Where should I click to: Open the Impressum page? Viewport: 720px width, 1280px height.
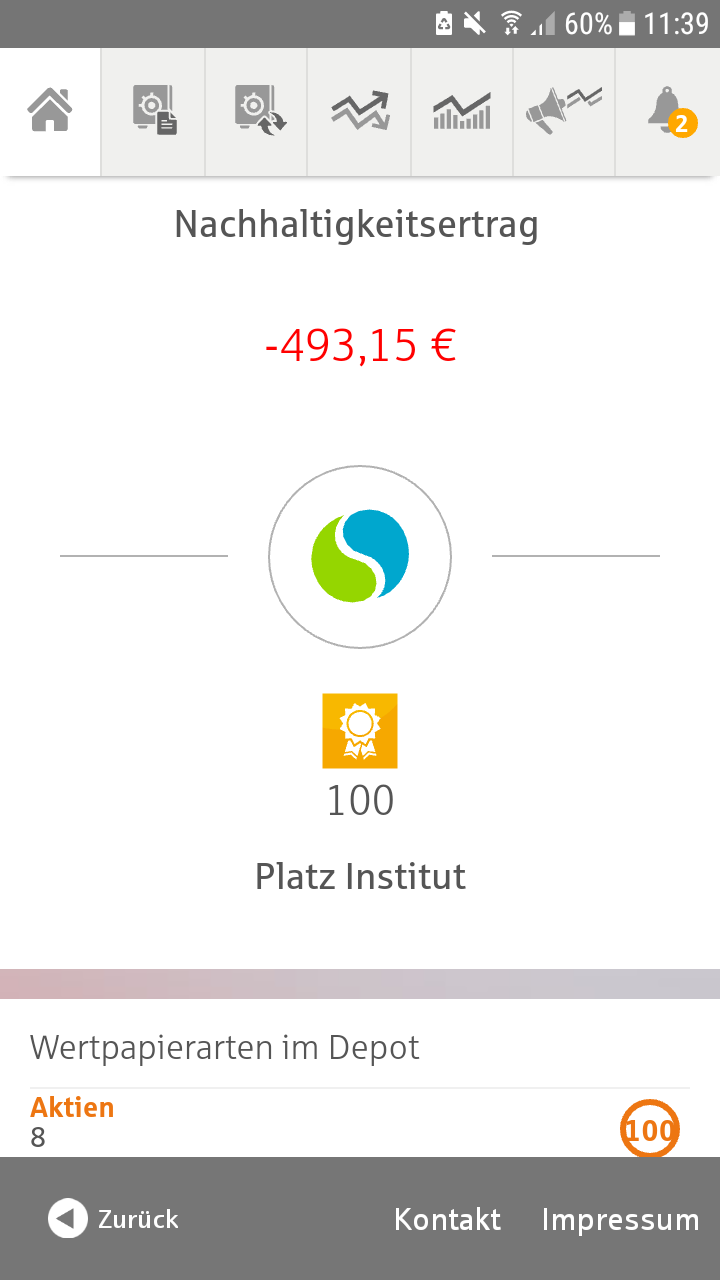[620, 1219]
